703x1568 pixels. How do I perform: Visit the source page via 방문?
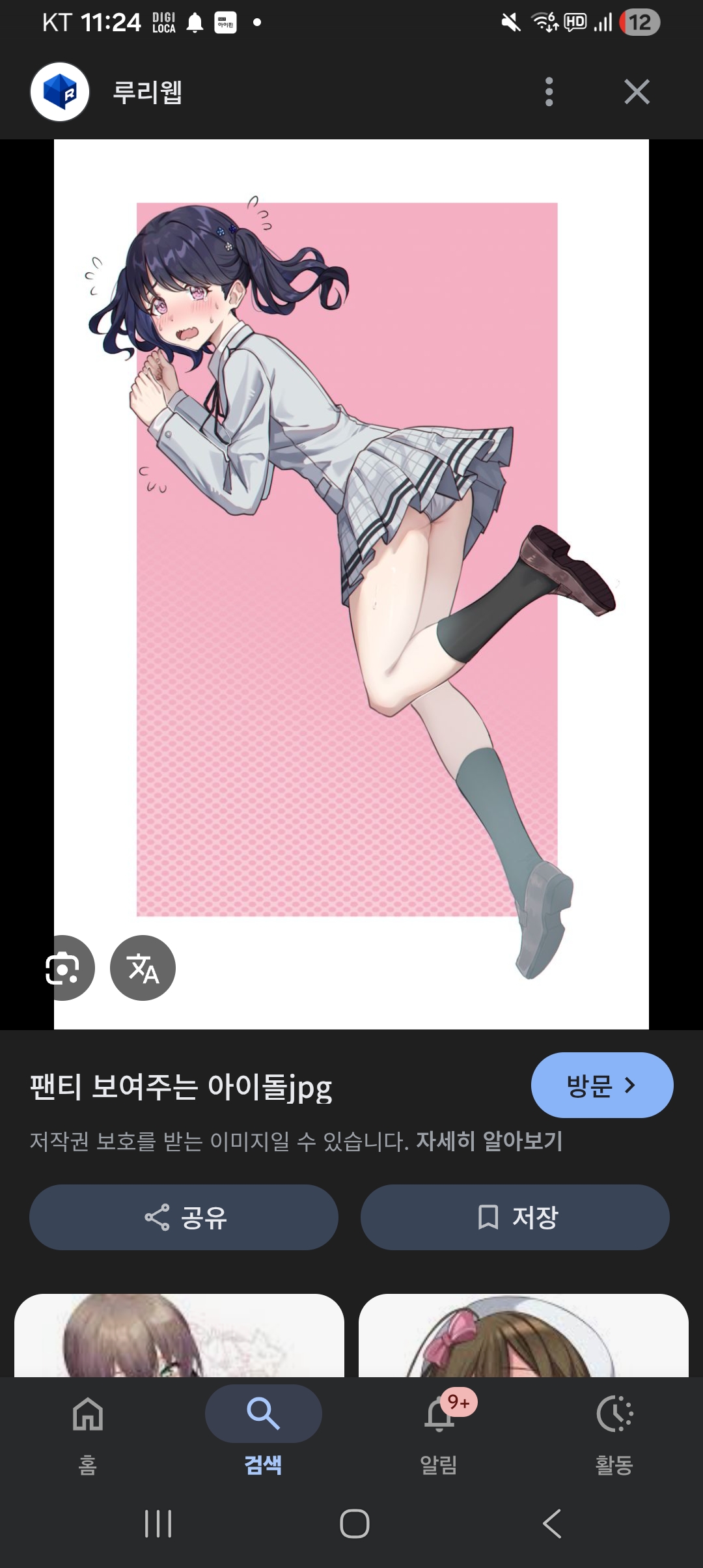click(x=601, y=1085)
